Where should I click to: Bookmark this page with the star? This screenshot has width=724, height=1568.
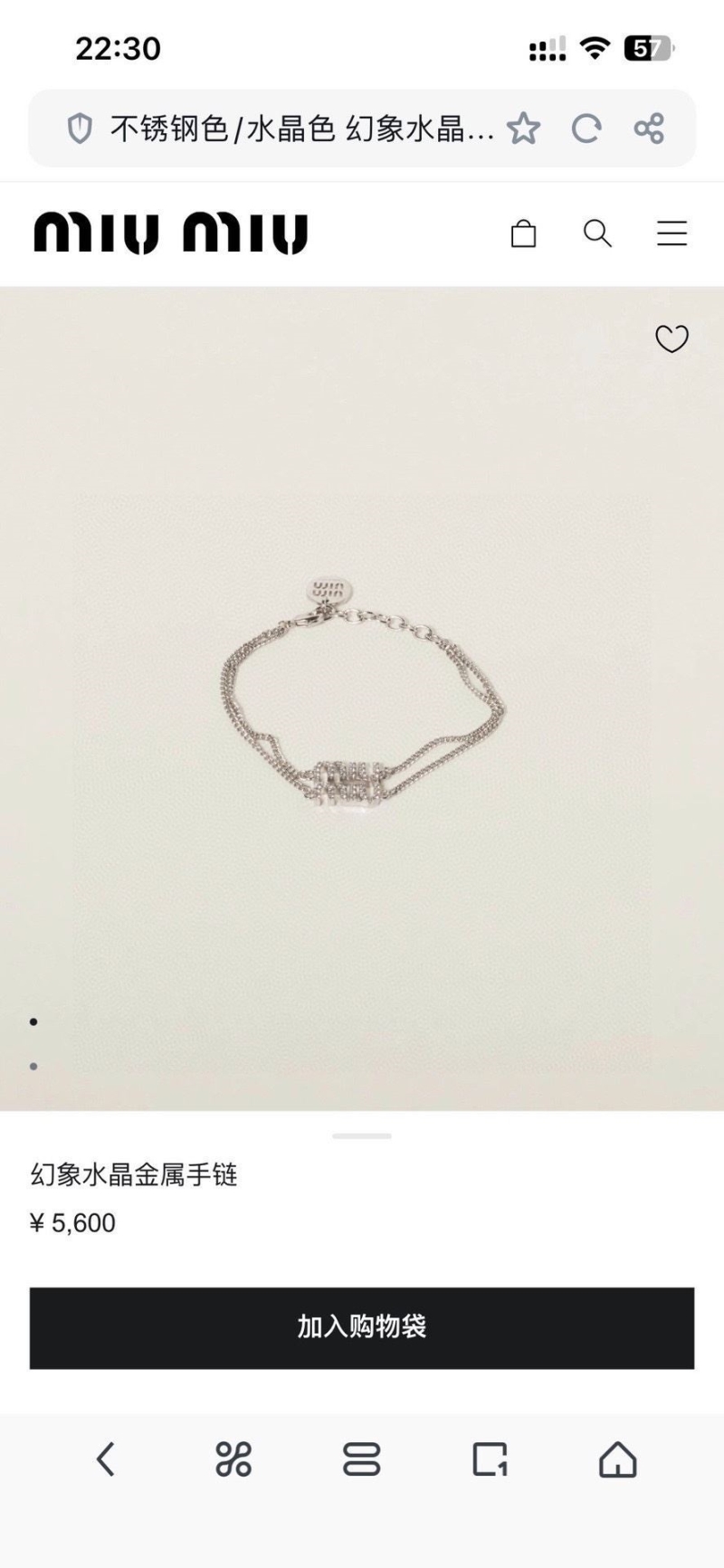tap(523, 129)
